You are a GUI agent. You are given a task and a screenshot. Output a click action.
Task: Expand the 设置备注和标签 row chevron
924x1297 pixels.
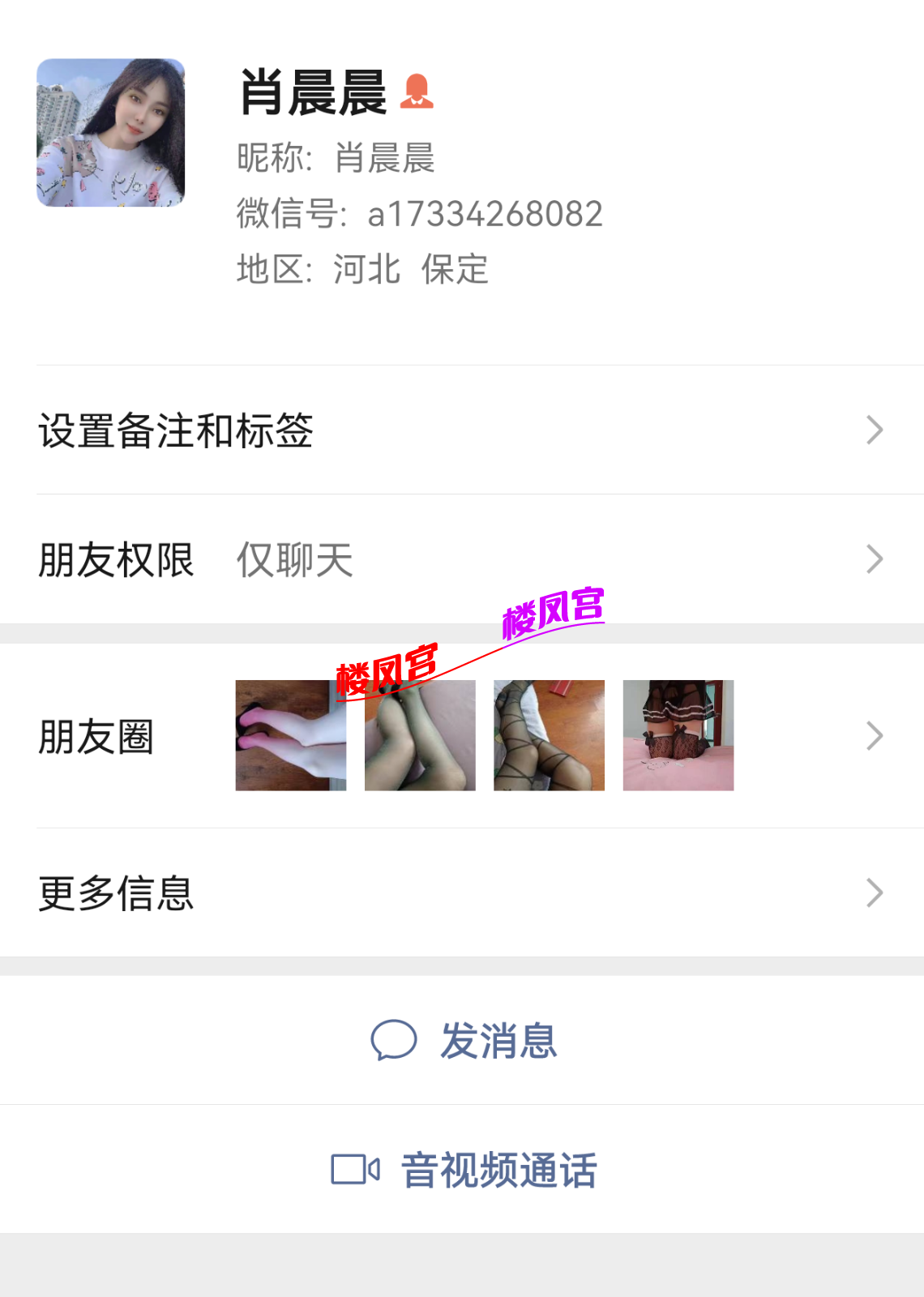coord(874,430)
